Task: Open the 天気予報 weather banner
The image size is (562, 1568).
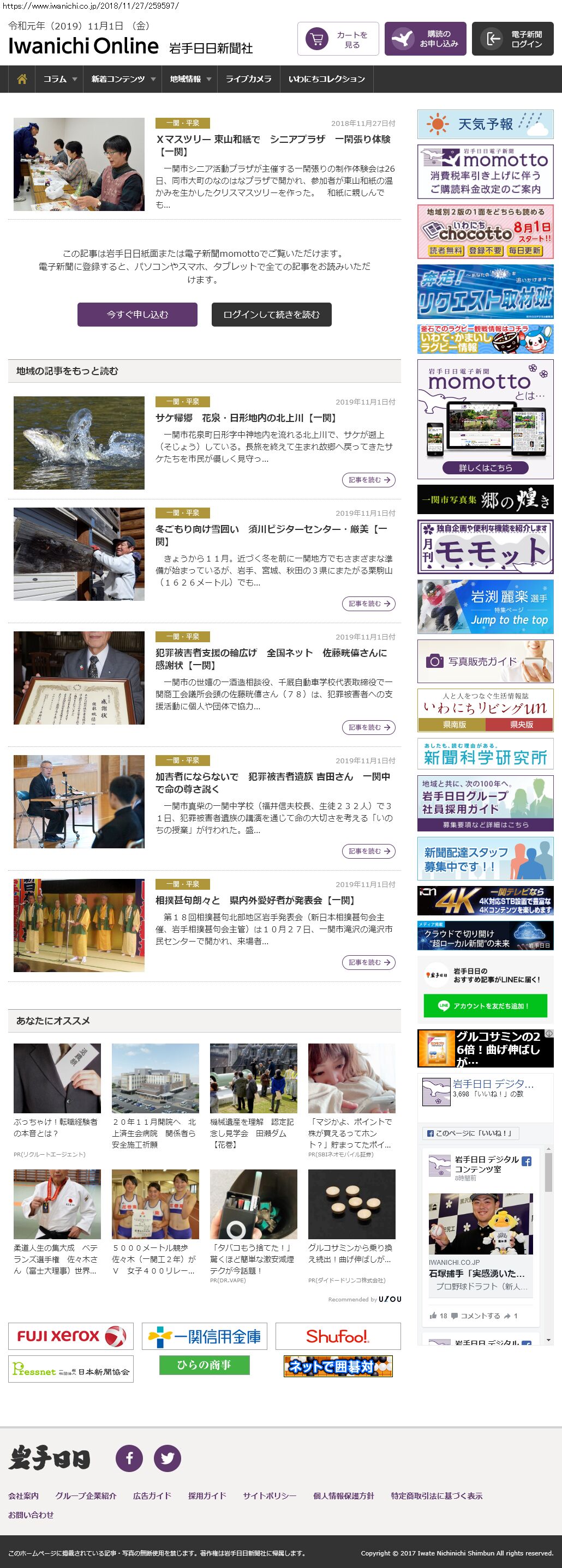Action: [485, 124]
